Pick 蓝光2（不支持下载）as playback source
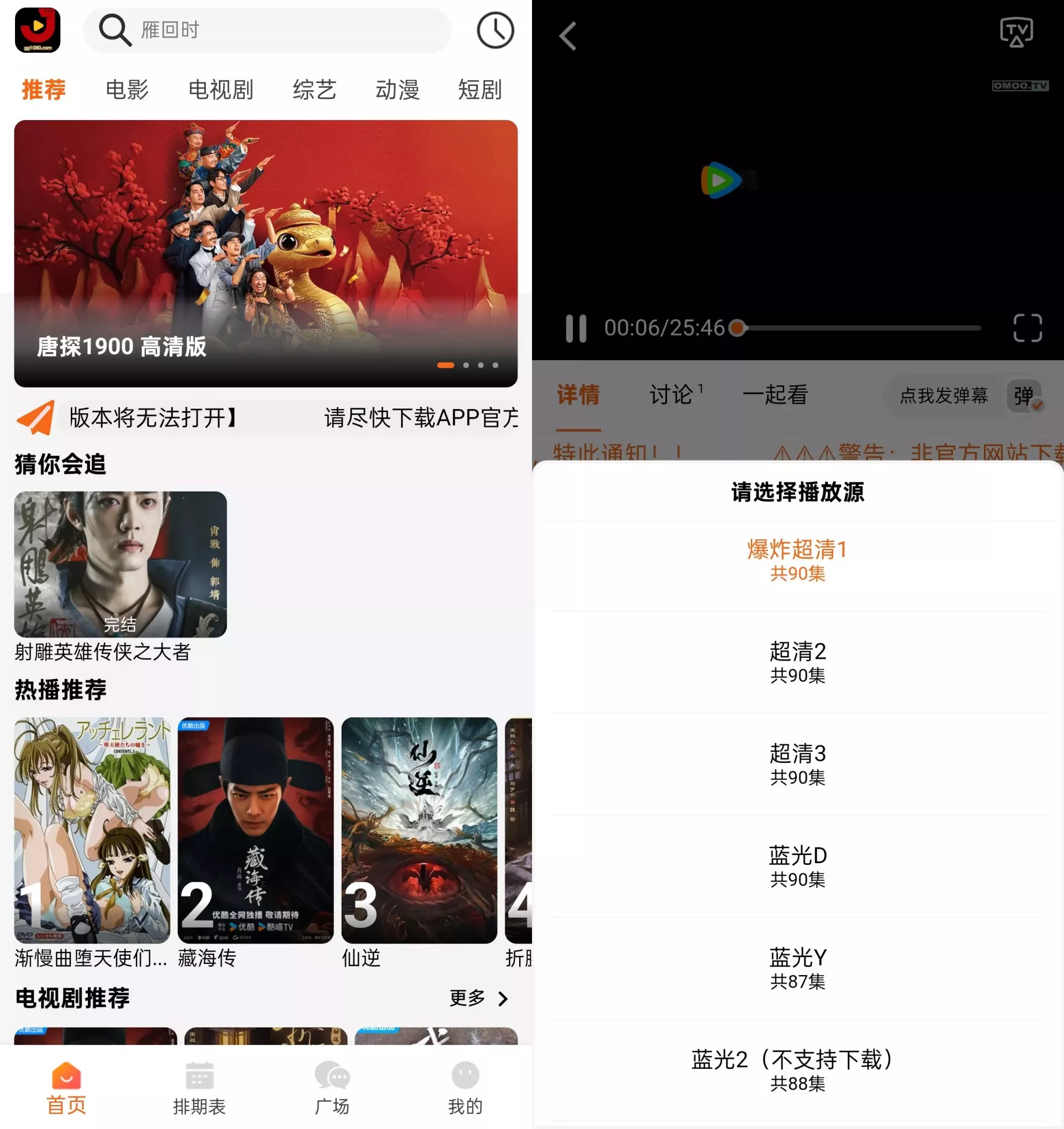The height and width of the screenshot is (1129, 1064). 796,1070
